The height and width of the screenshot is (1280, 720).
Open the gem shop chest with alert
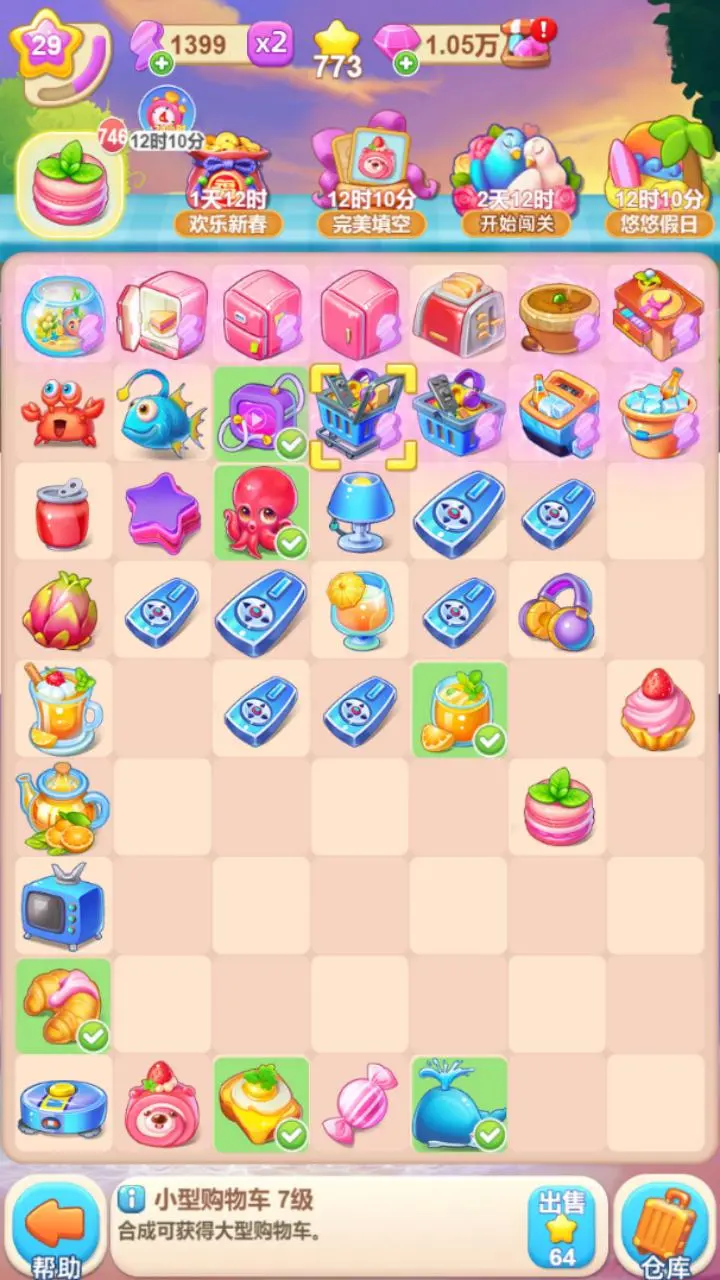(x=526, y=43)
